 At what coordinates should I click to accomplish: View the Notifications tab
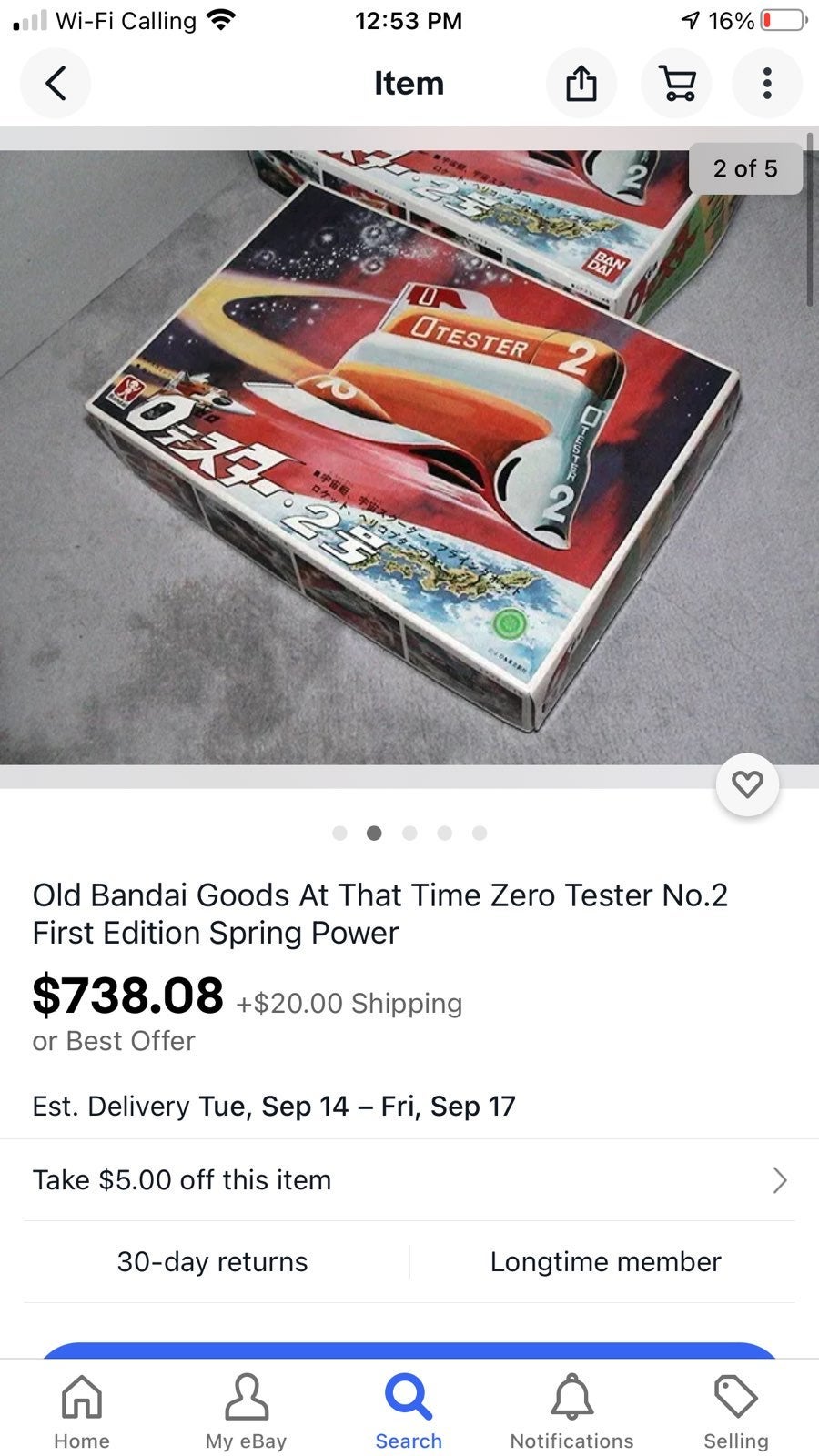point(571,1411)
